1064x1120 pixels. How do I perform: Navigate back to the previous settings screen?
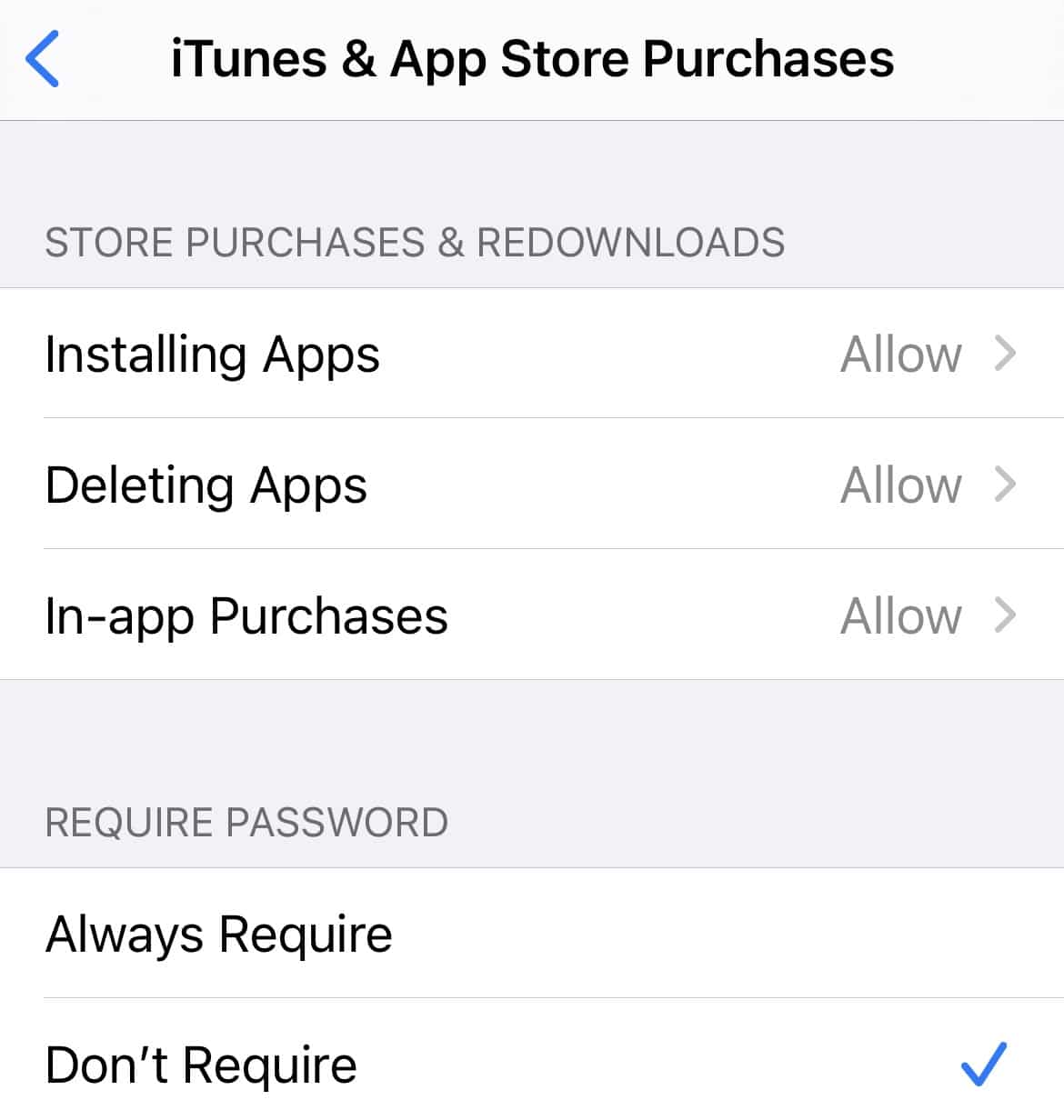42,58
